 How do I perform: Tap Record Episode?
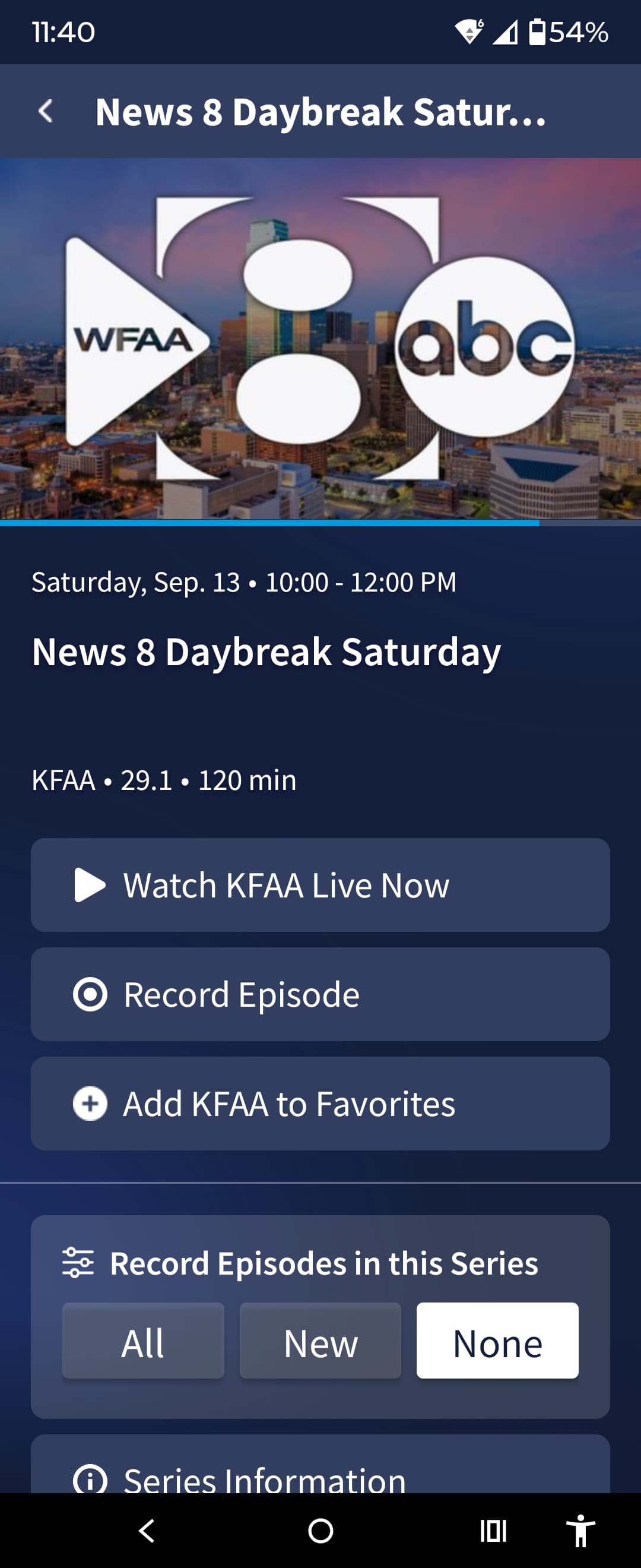point(320,994)
